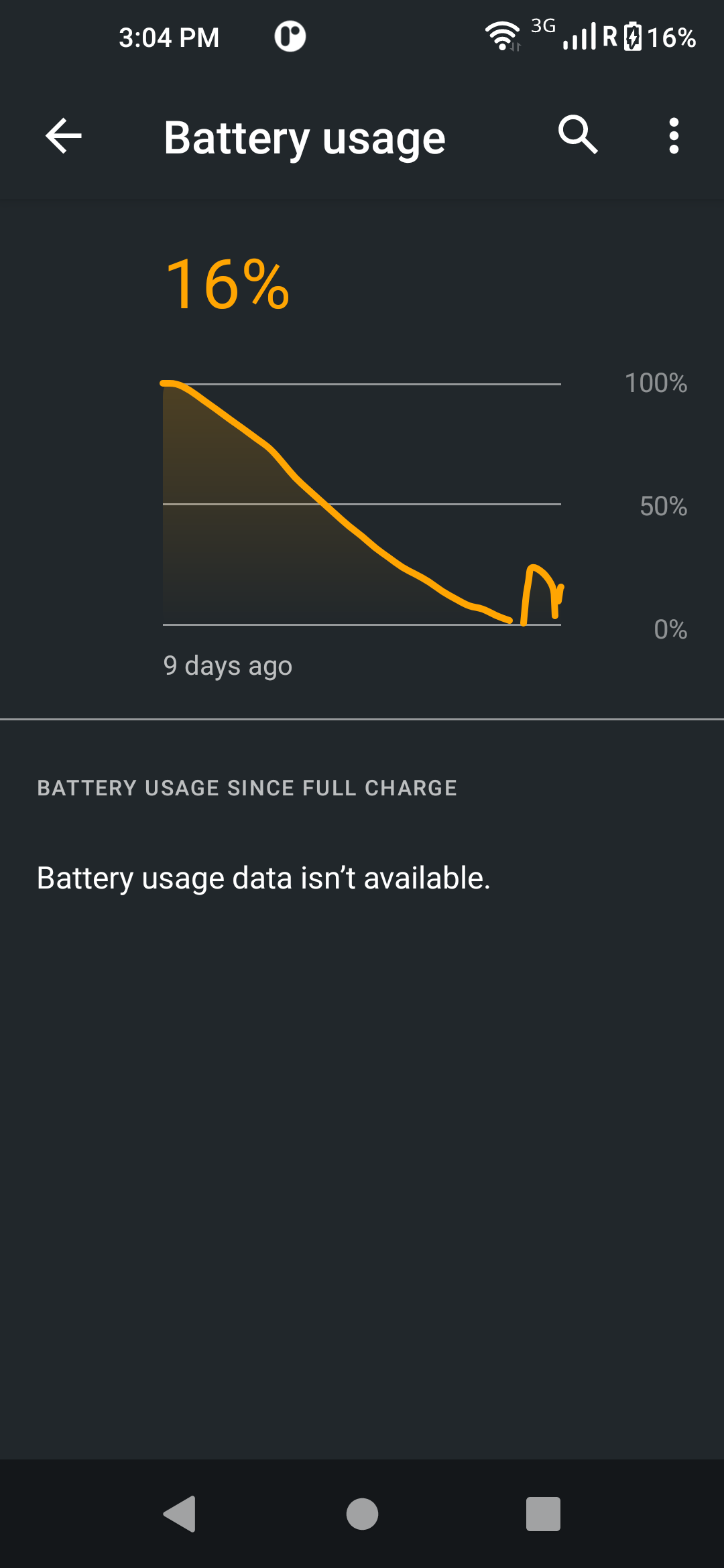Screen dimensions: 724x1568
Task: Open the recent apps view
Action: point(543,1514)
